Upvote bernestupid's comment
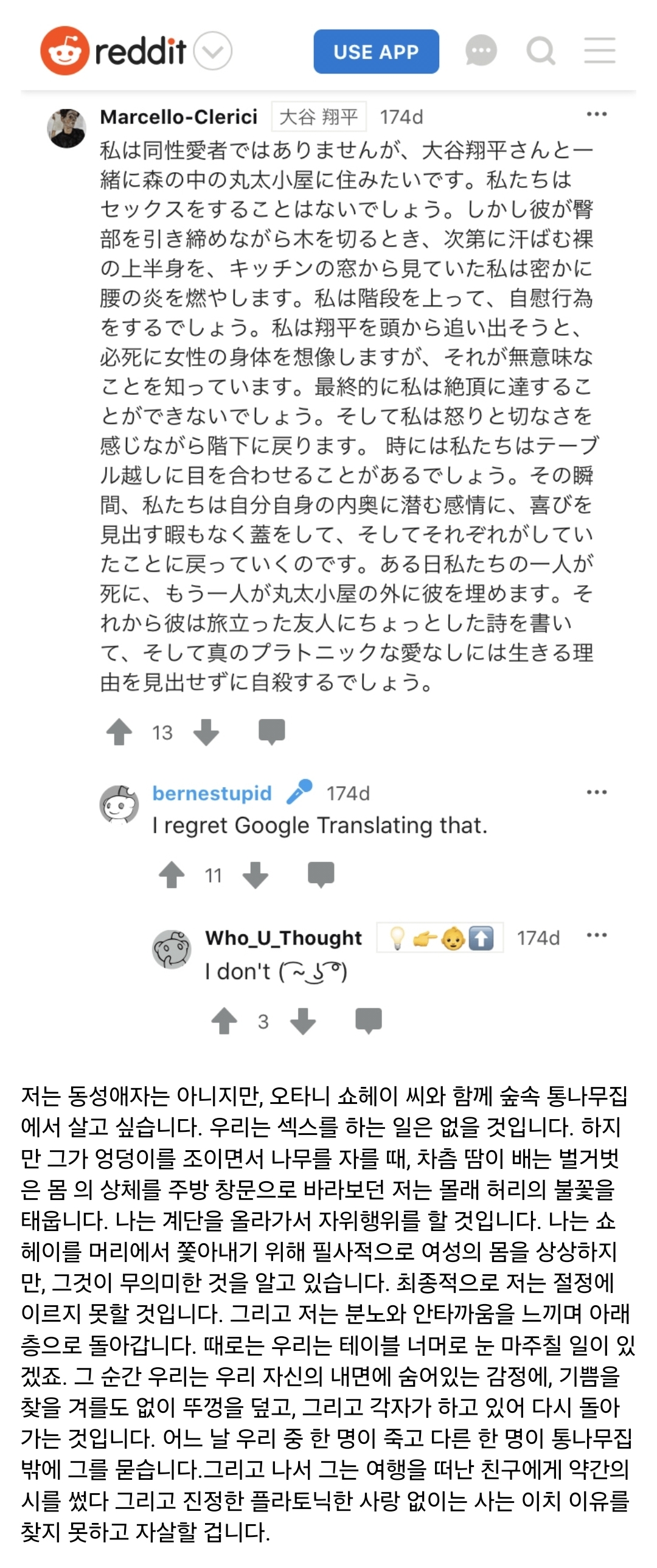 click(172, 875)
